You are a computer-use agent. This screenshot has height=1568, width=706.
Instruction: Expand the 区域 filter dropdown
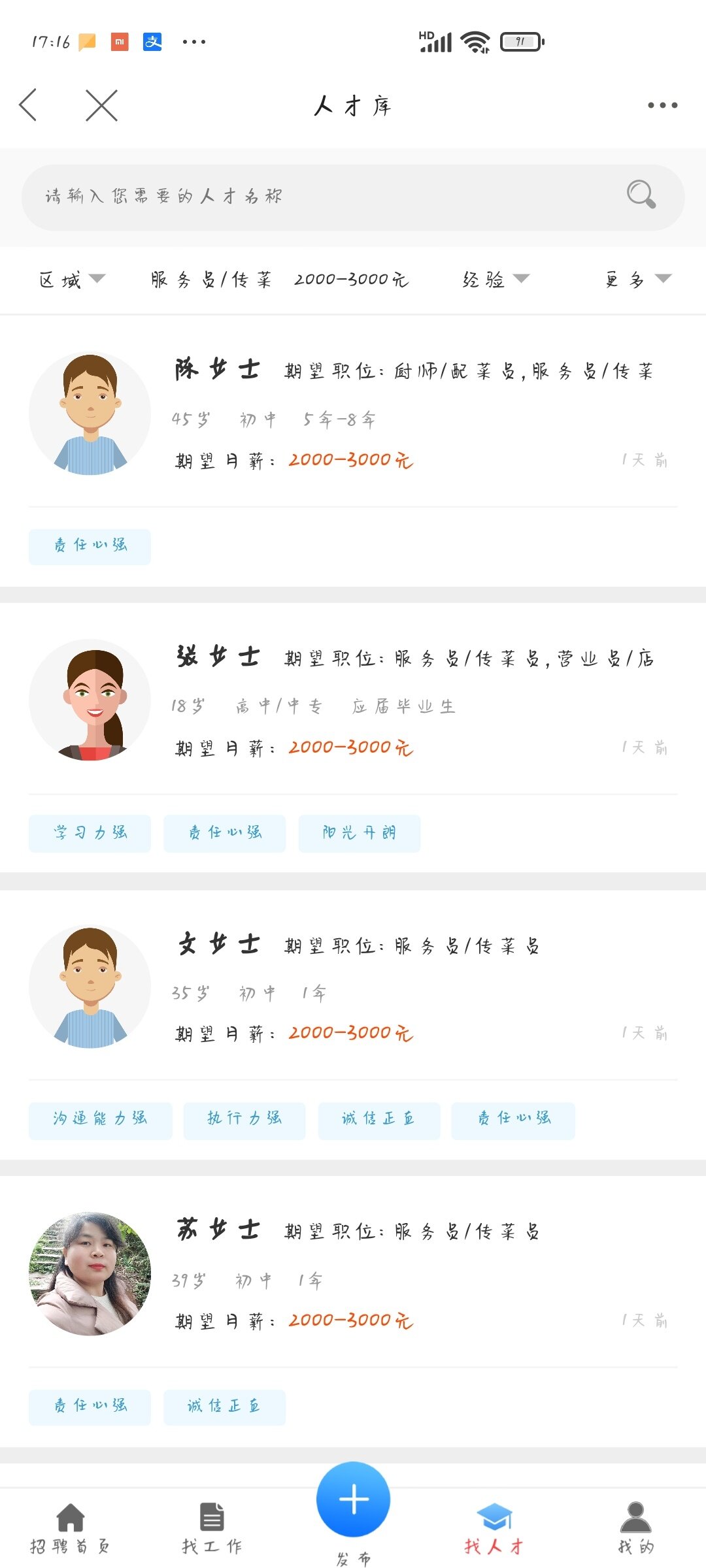point(72,280)
